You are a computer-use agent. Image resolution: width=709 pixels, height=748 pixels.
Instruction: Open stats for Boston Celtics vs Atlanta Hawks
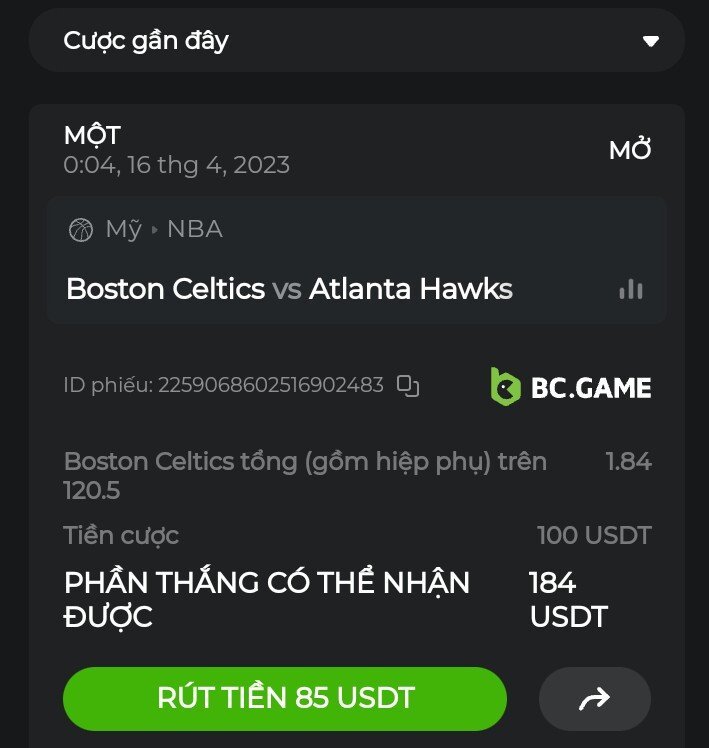click(x=630, y=290)
